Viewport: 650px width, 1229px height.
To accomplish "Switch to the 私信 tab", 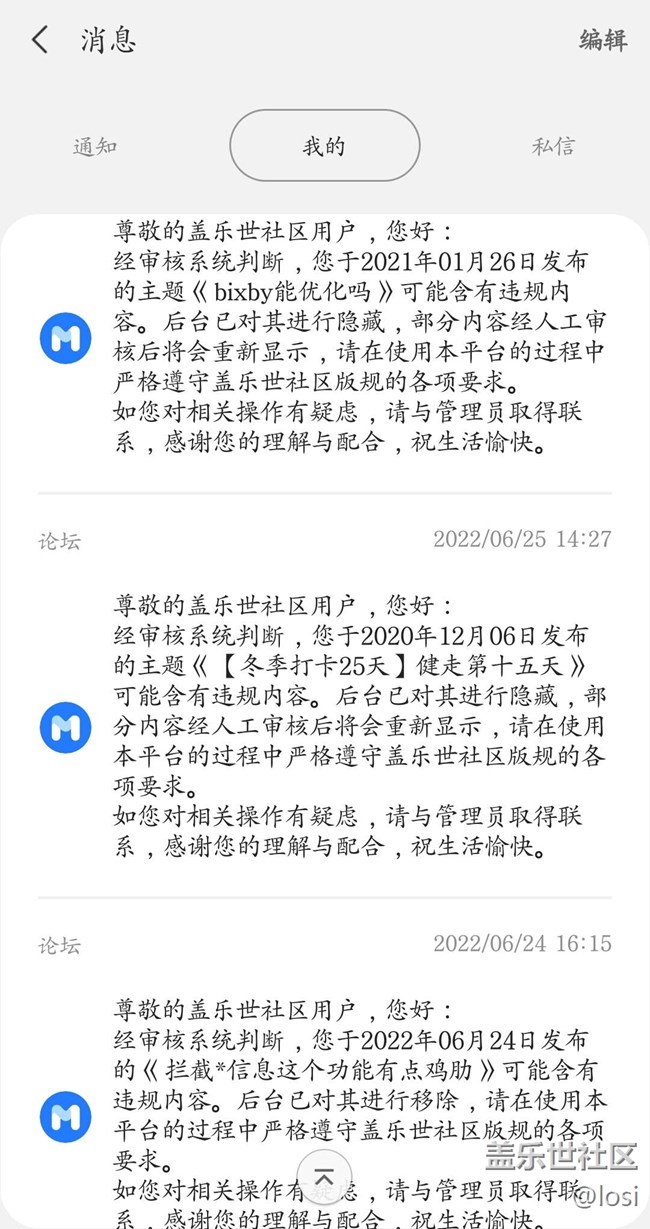I will (x=553, y=146).
